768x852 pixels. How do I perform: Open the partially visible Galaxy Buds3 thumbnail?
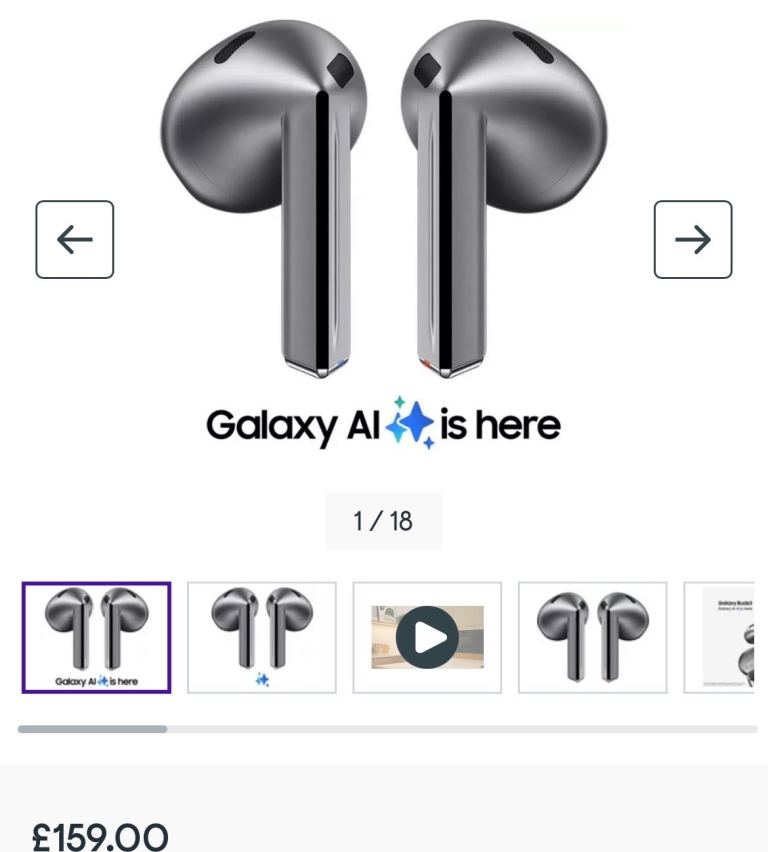[719, 637]
